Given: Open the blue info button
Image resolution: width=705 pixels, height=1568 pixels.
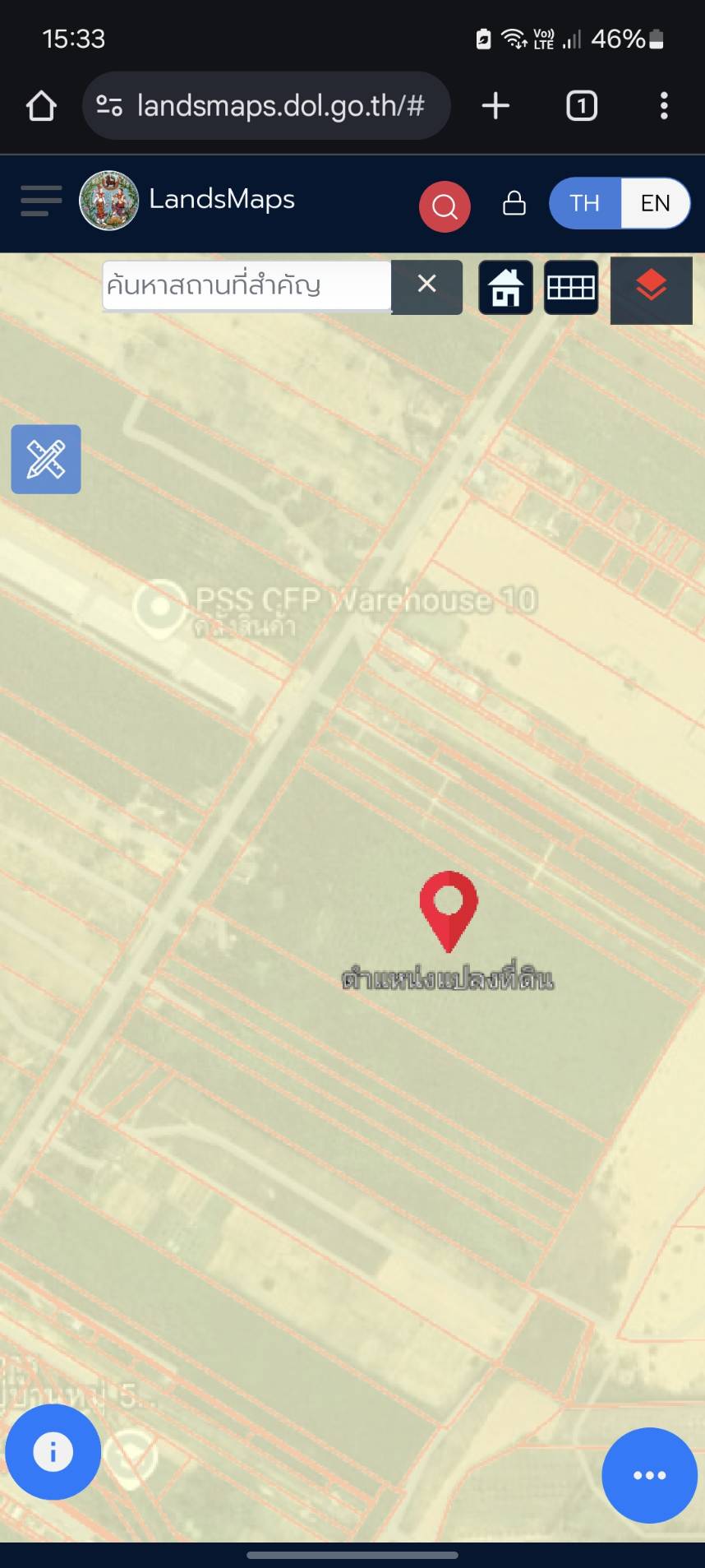Looking at the screenshot, I should (x=53, y=1452).
